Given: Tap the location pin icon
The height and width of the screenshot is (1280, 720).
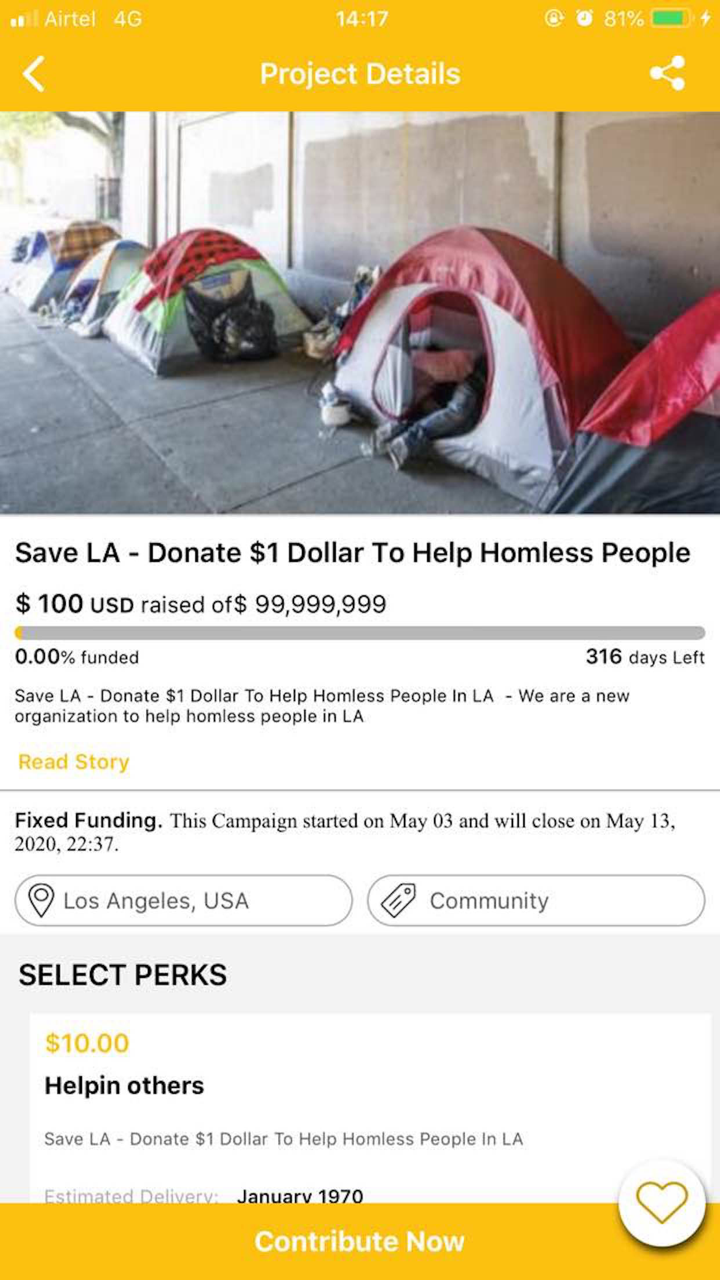Looking at the screenshot, I should pyautogui.click(x=42, y=900).
